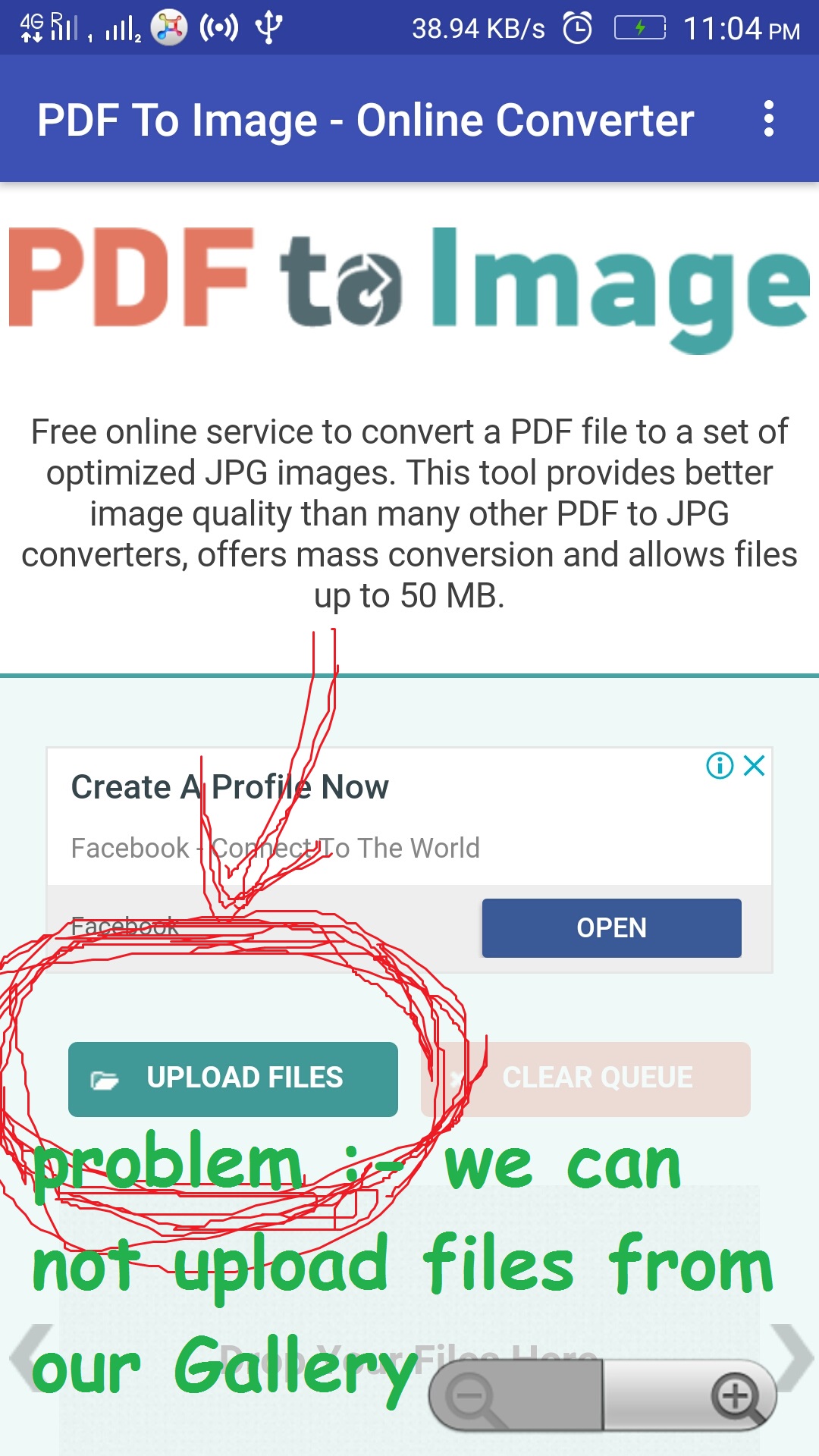
Task: Tap the CLEAR QUEUE button
Action: tap(585, 1078)
